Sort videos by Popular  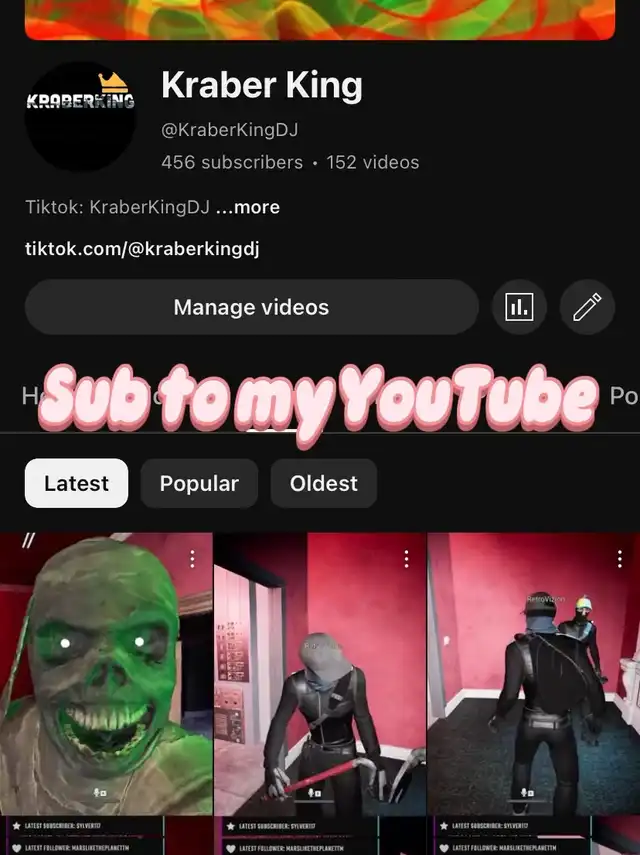tap(199, 484)
